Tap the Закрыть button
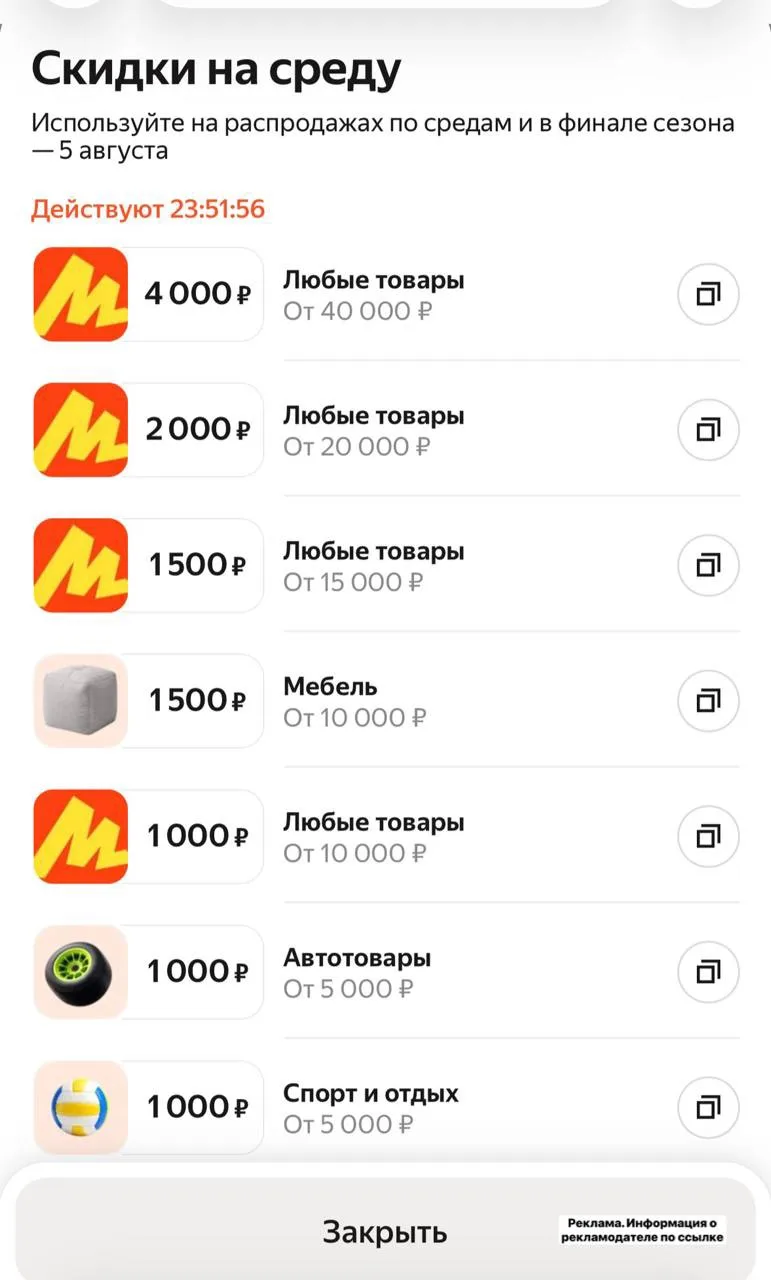The image size is (771, 1280). tap(385, 1231)
